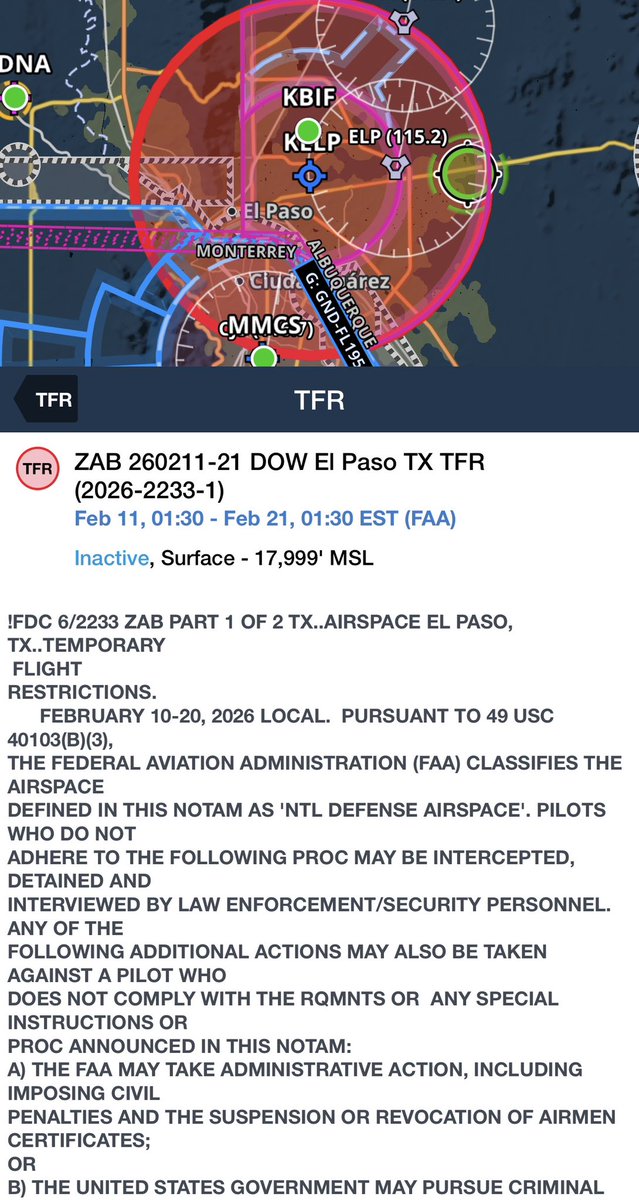Go back using the TFR back button
This screenshot has width=639, height=1200.
click(47, 400)
